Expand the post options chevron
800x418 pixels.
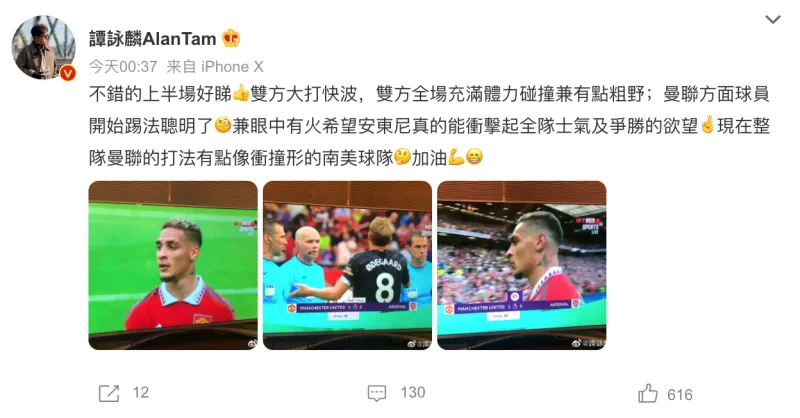point(772,20)
